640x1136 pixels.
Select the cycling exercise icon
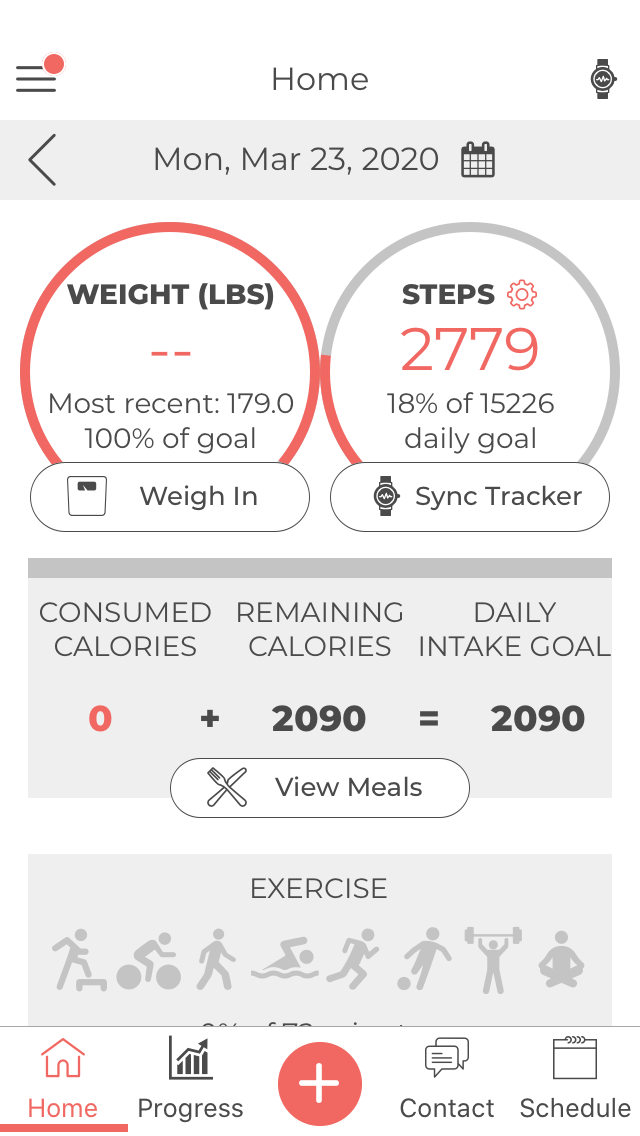(148, 961)
